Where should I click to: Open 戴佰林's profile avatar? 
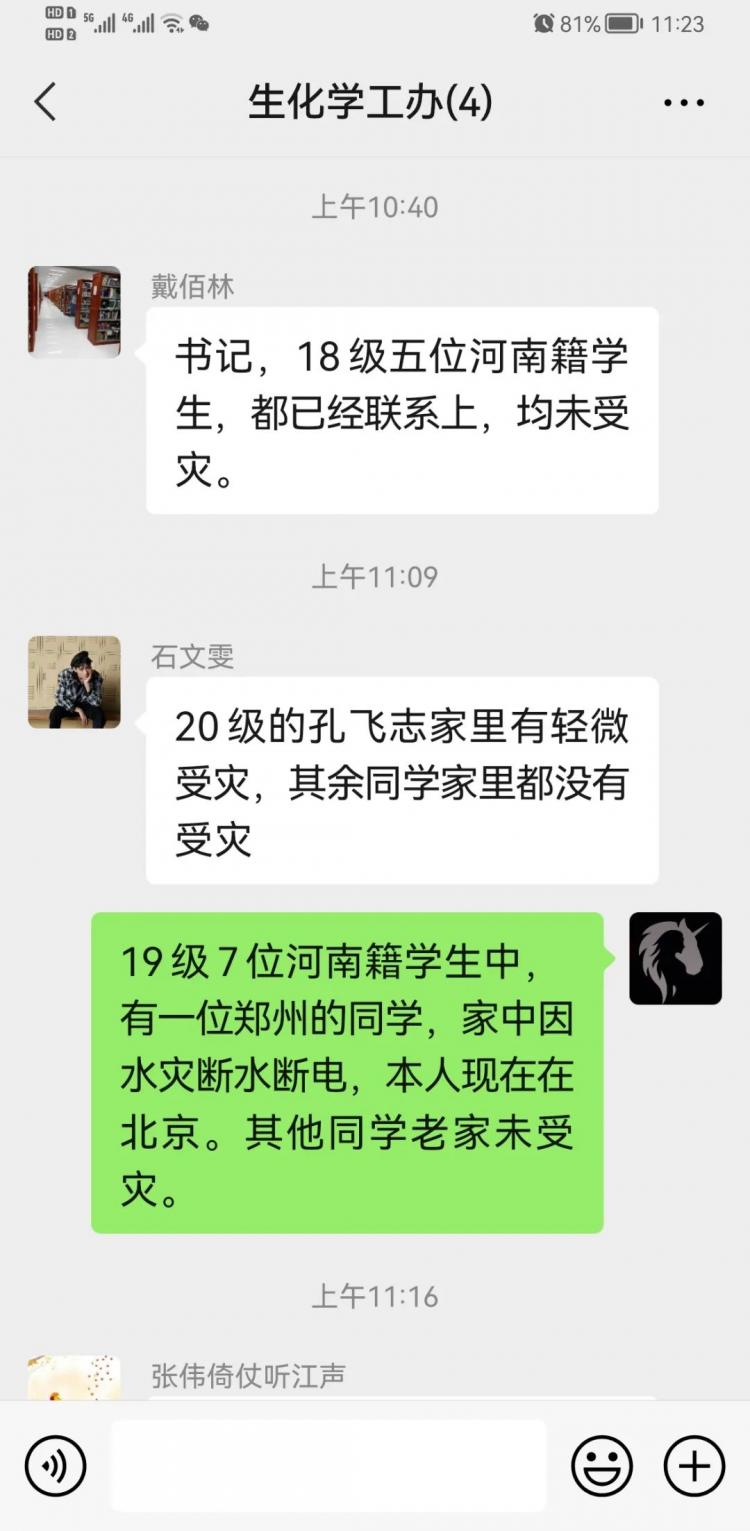pyautogui.click(x=74, y=312)
